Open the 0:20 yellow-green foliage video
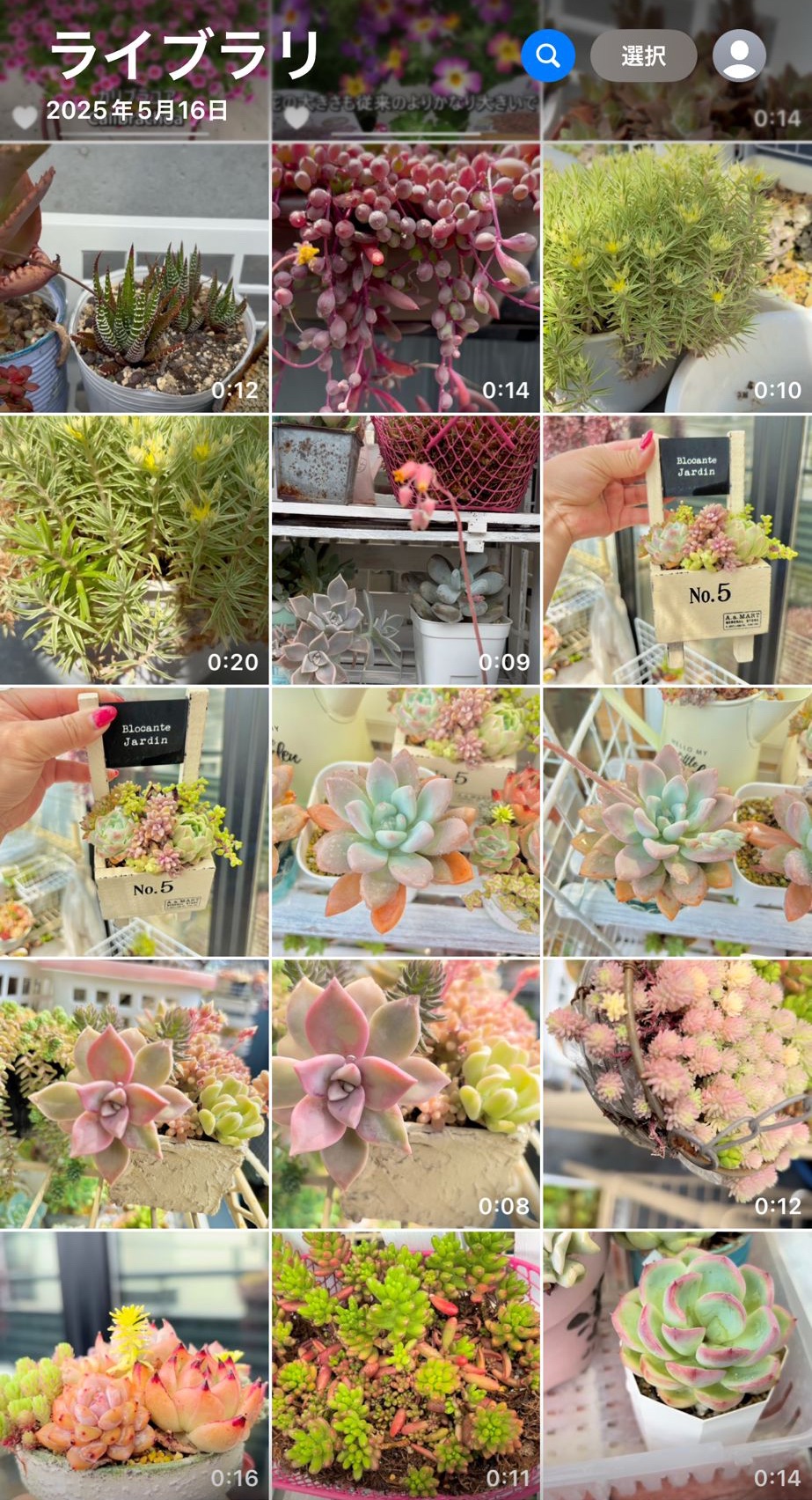Image resolution: width=812 pixels, height=1500 pixels. [x=134, y=550]
